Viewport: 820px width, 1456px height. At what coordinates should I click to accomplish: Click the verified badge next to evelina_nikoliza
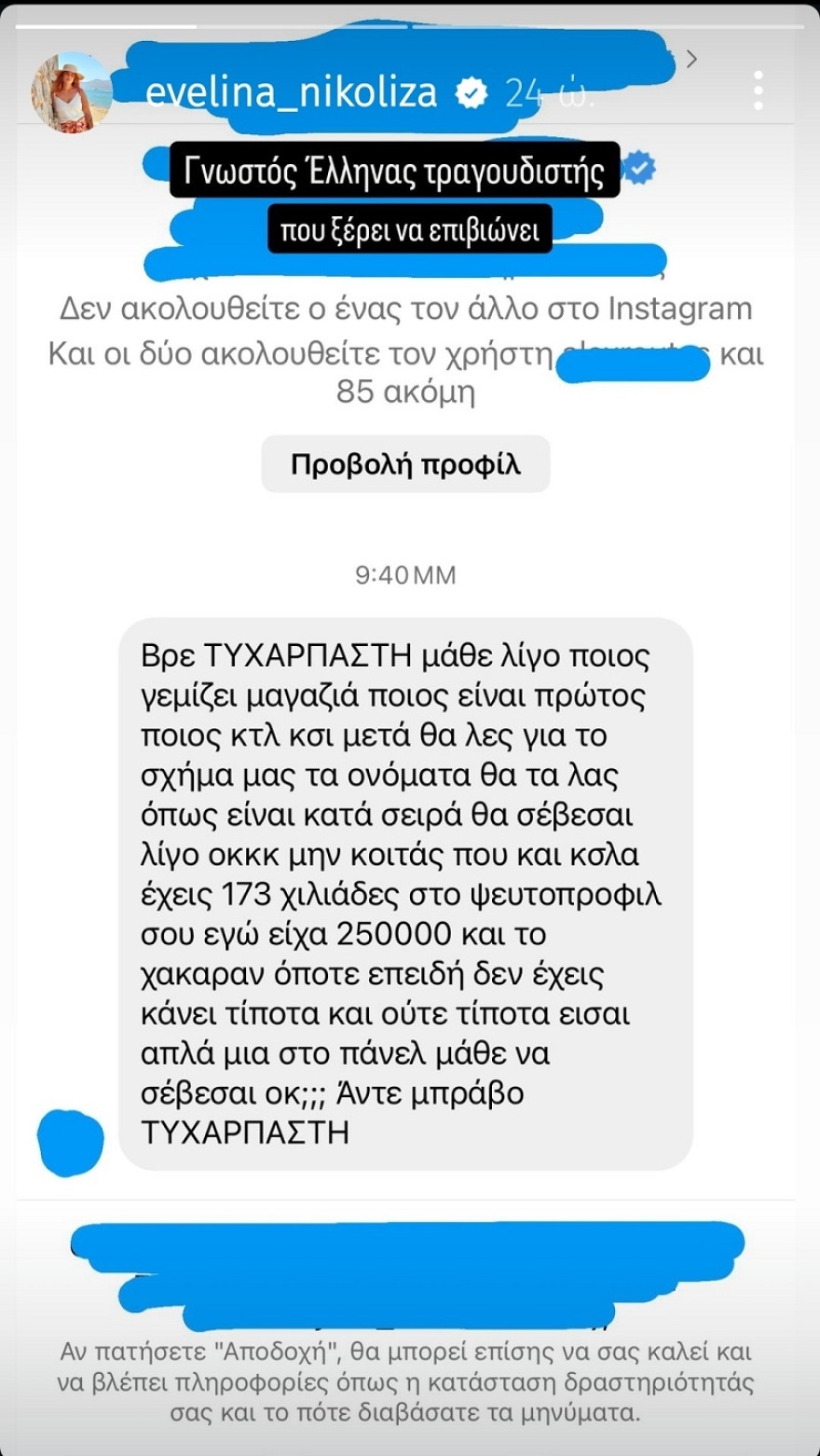[472, 92]
